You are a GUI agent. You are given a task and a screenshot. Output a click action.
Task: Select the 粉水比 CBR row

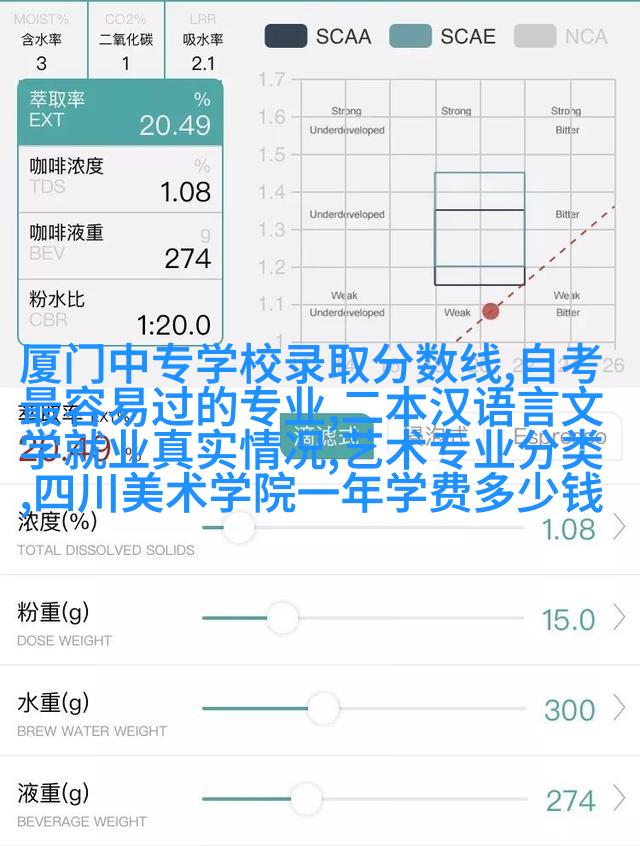click(120, 311)
